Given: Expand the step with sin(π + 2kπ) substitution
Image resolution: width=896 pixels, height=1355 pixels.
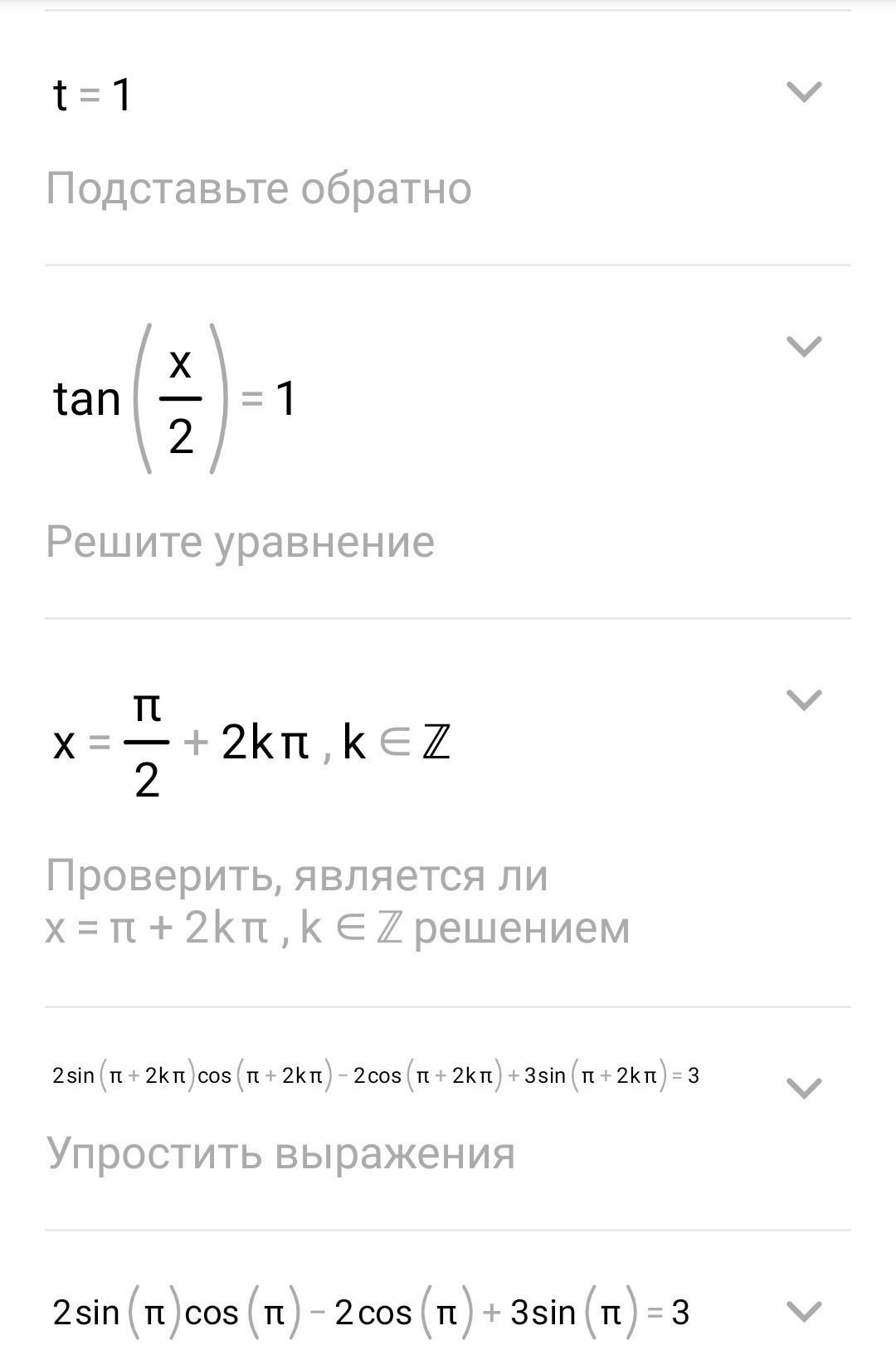Looking at the screenshot, I should [x=803, y=1088].
